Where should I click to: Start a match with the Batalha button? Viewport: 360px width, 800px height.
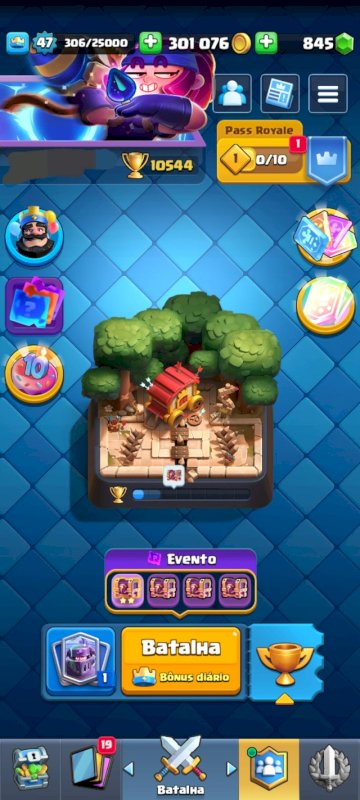pos(181,661)
